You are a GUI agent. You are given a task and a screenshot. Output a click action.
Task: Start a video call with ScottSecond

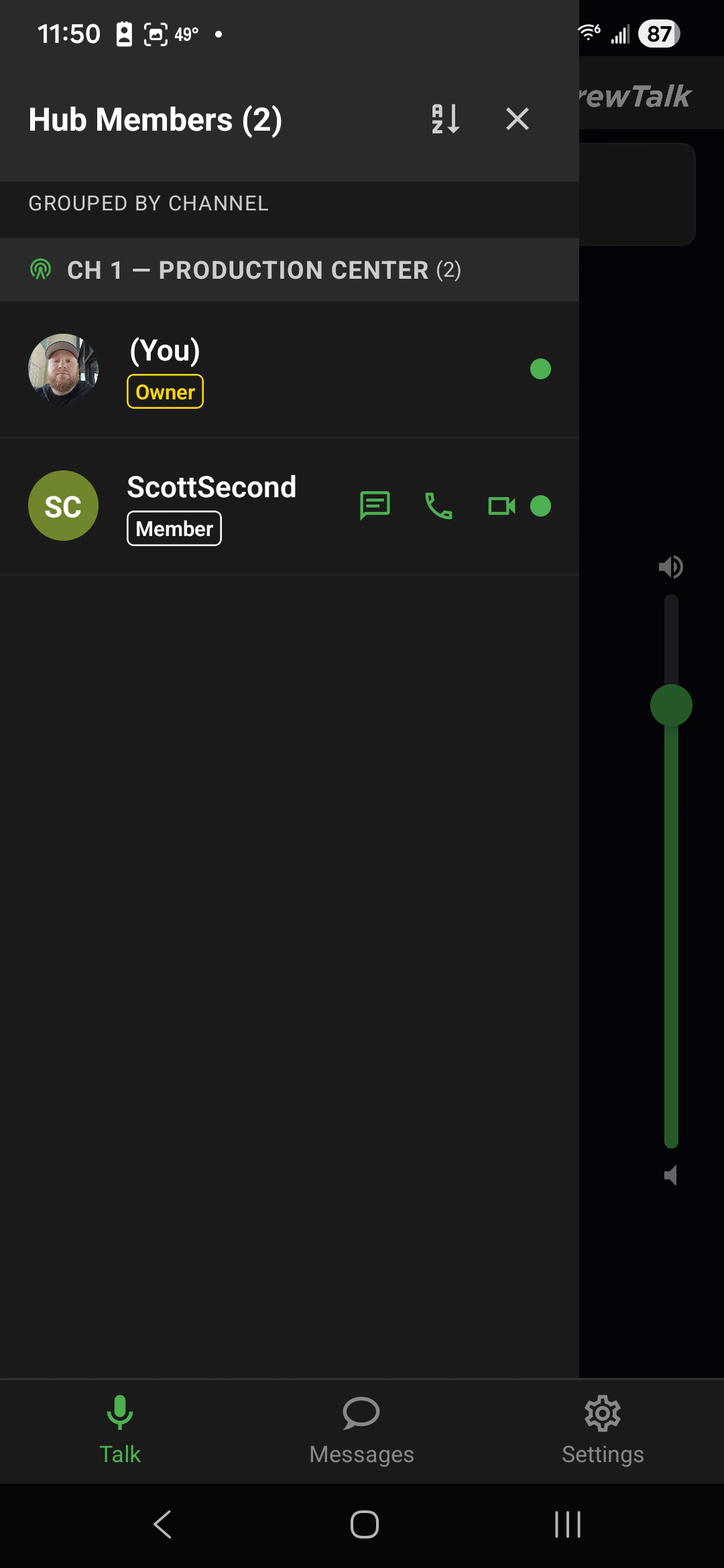[x=501, y=506]
